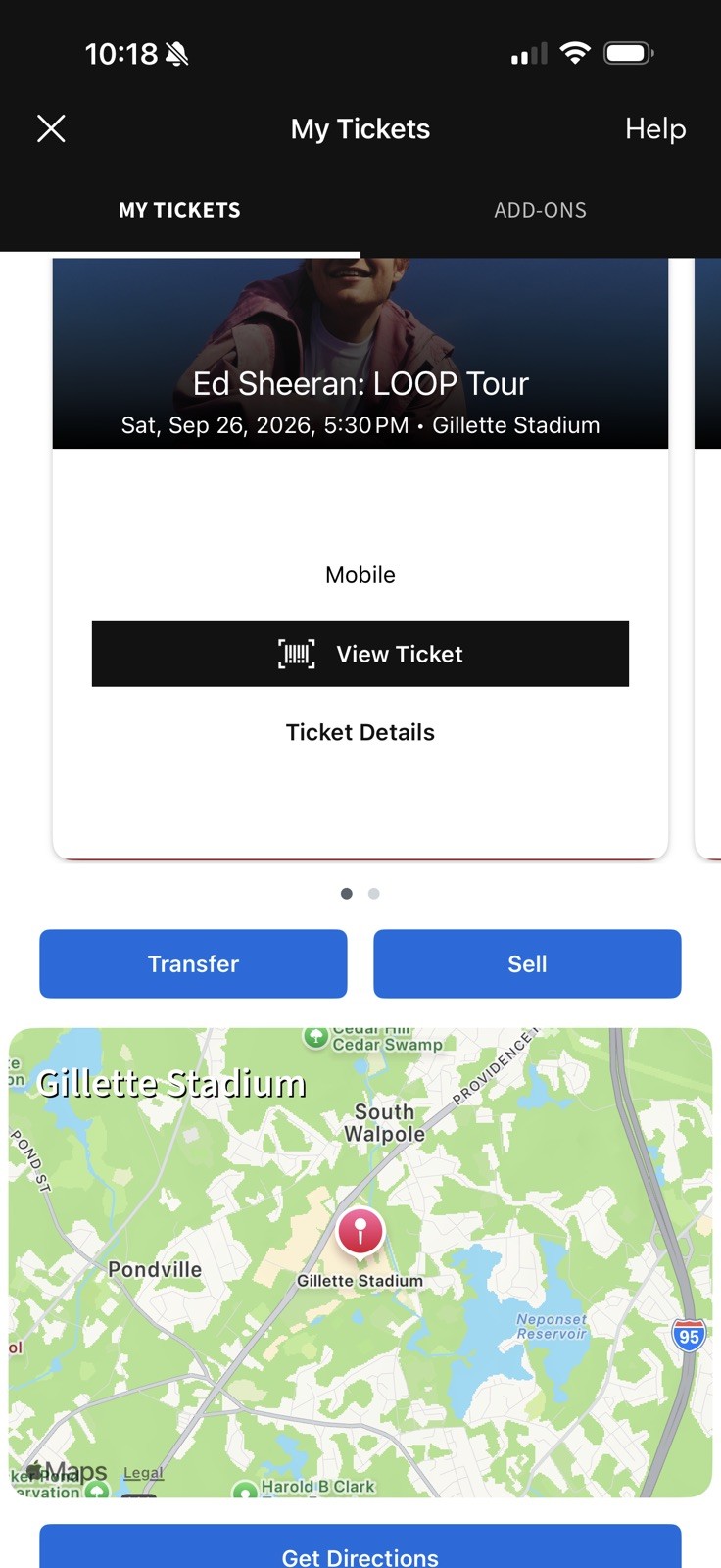Tap the Cedar Hill Cedar Swamp green marker
Screen dimensions: 721x1568
(313, 1036)
